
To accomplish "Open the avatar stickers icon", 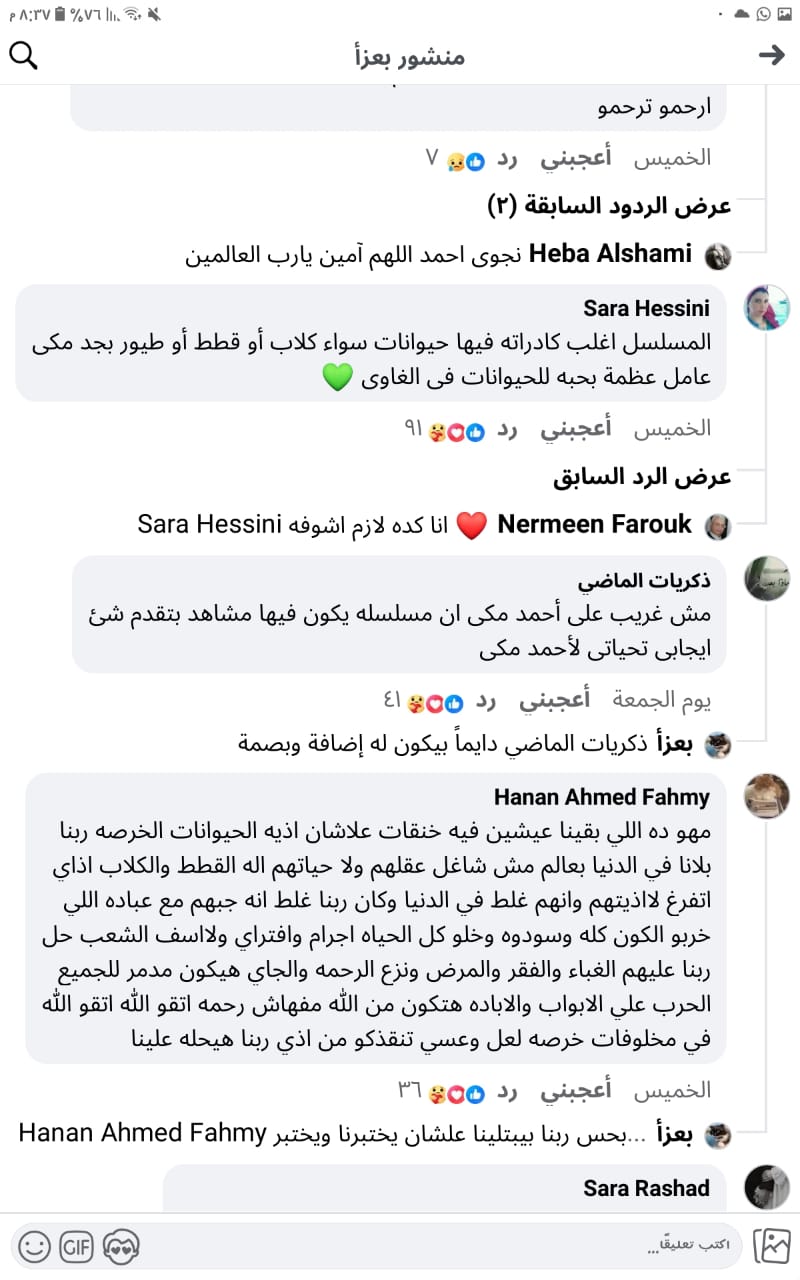I will (121, 1245).
